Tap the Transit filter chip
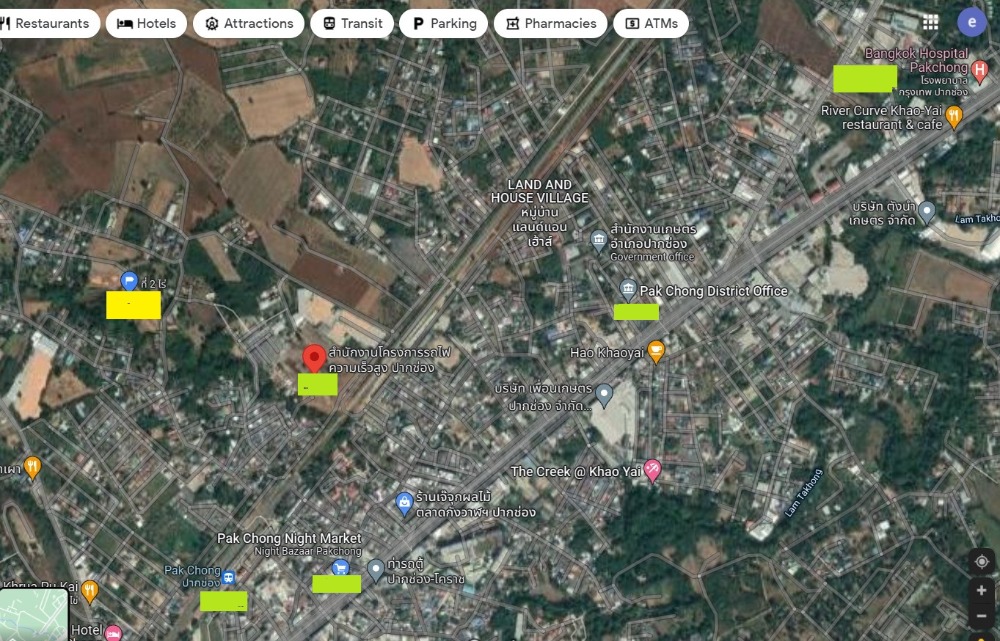1000x641 pixels. [352, 23]
